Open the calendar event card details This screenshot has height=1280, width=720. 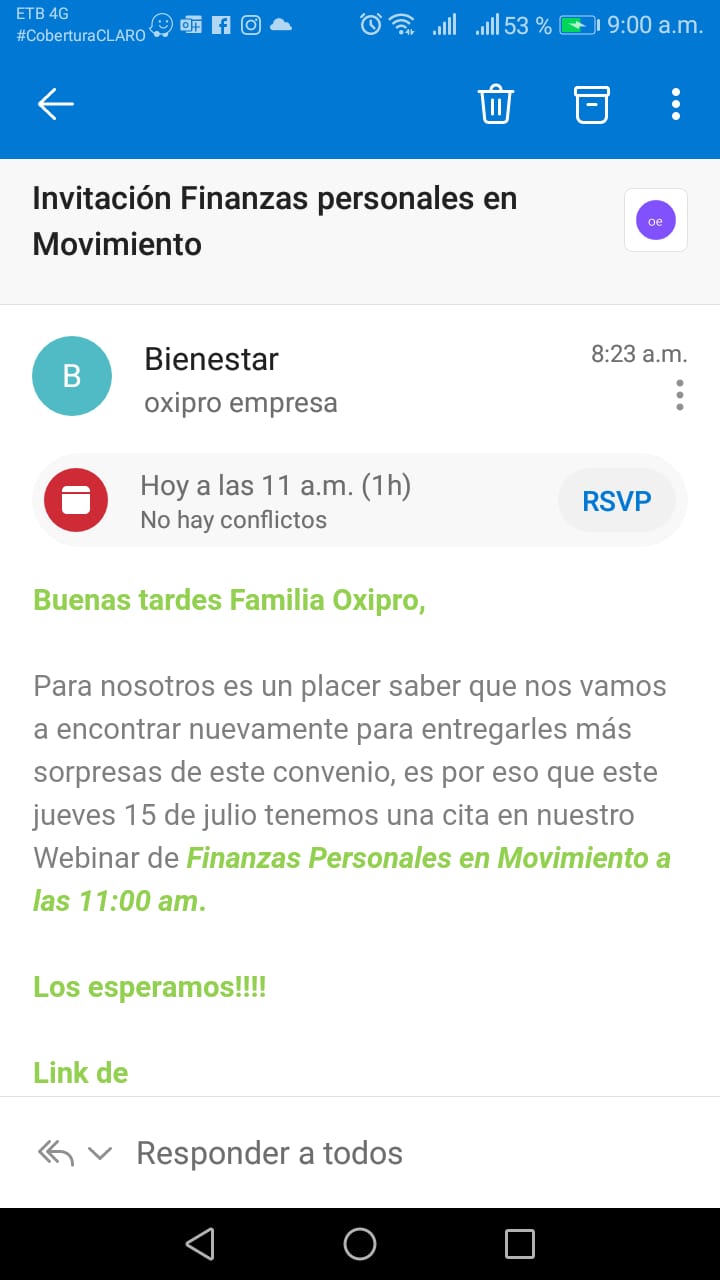coord(300,500)
